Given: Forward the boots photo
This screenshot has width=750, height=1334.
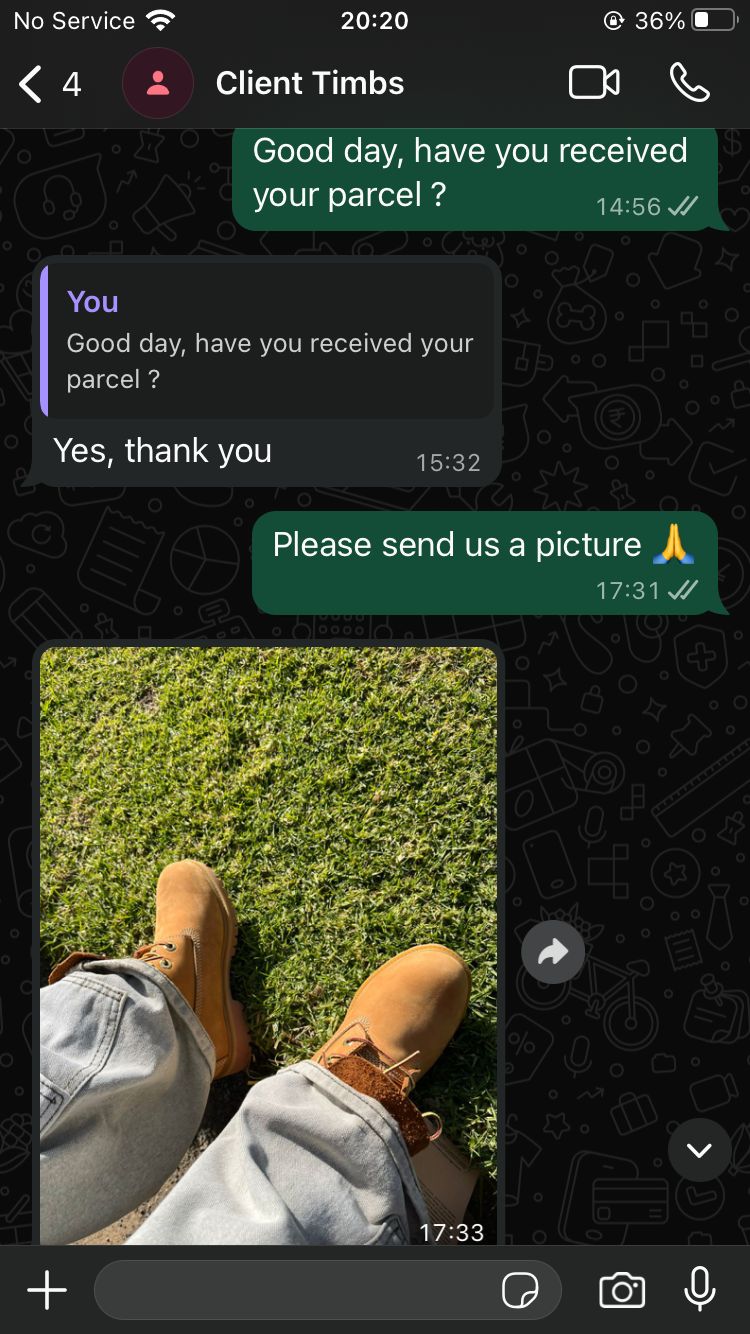Looking at the screenshot, I should pyautogui.click(x=553, y=953).
